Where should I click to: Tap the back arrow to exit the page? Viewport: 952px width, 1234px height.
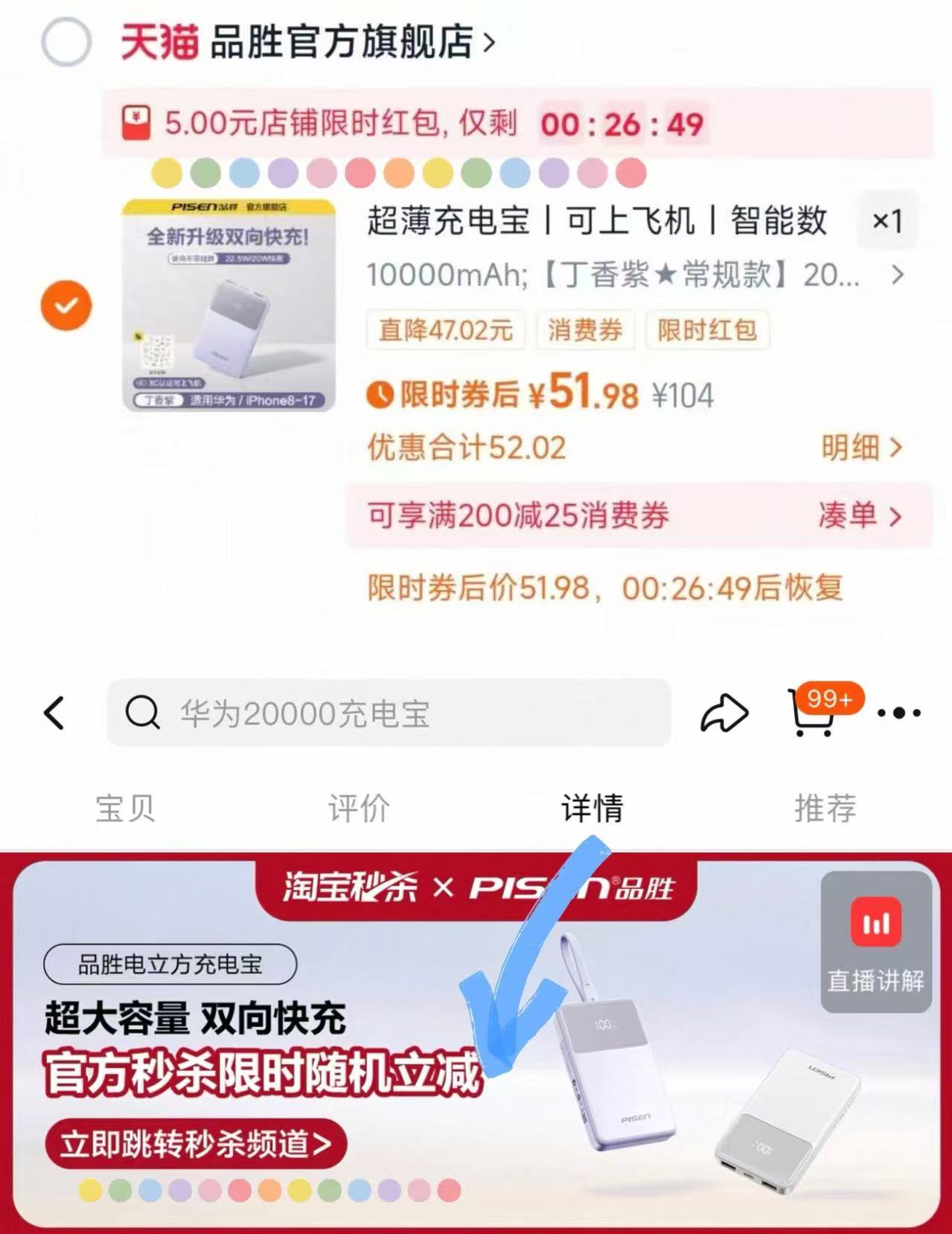click(54, 713)
